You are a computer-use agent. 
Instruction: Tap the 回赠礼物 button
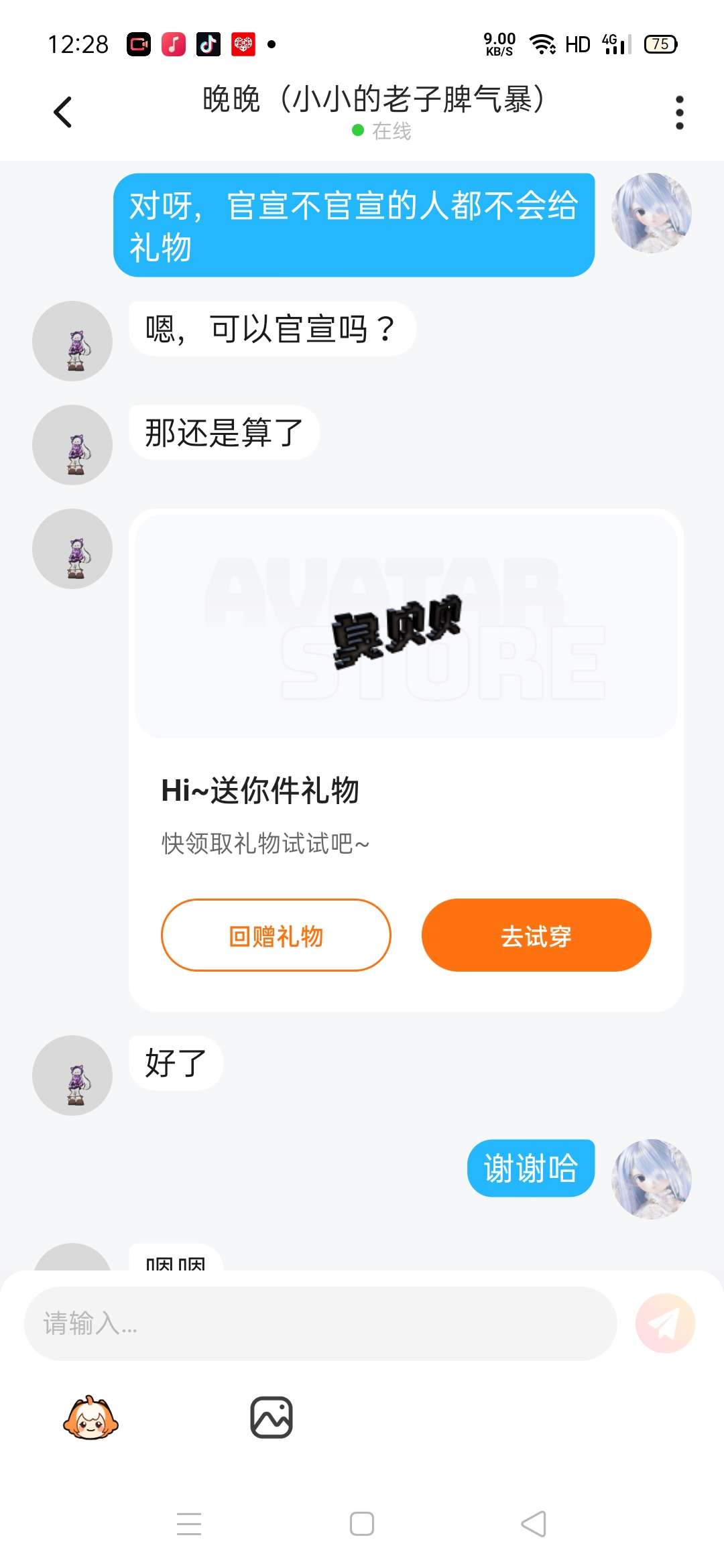coord(276,935)
